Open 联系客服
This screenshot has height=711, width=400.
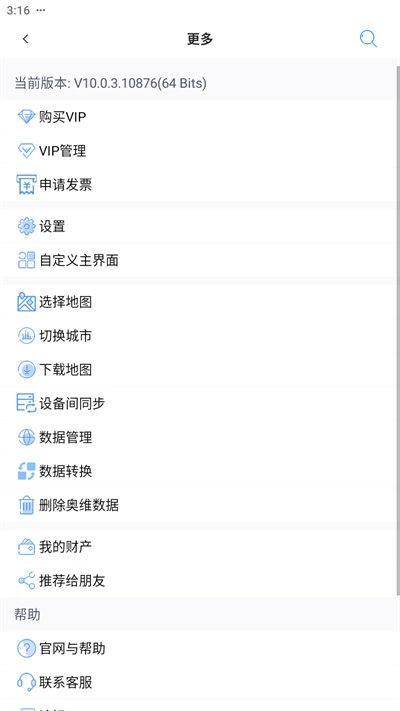click(199, 682)
